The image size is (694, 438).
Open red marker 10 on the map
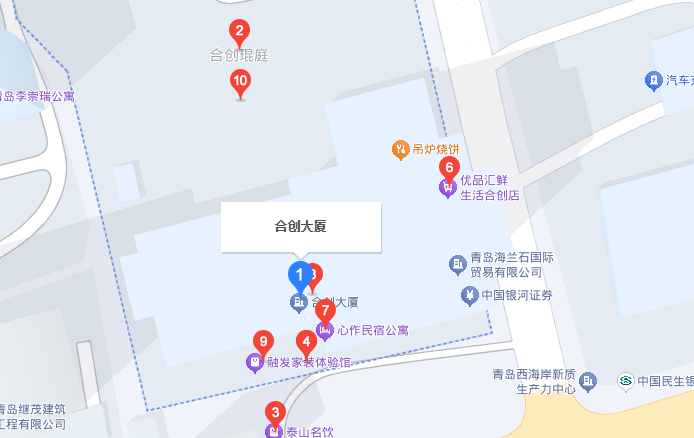pyautogui.click(x=240, y=81)
